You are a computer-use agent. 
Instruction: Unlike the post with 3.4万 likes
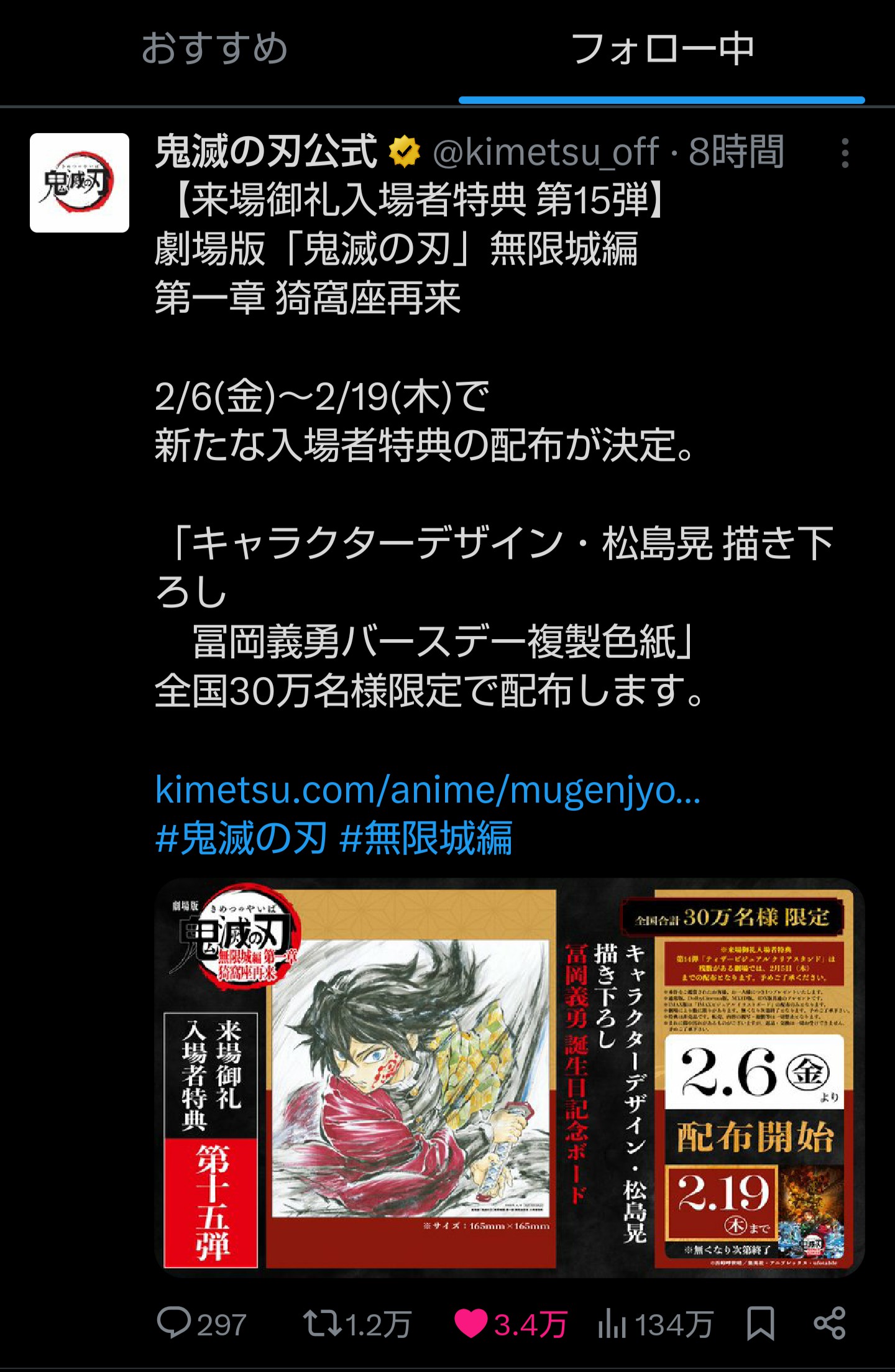click(x=471, y=1323)
